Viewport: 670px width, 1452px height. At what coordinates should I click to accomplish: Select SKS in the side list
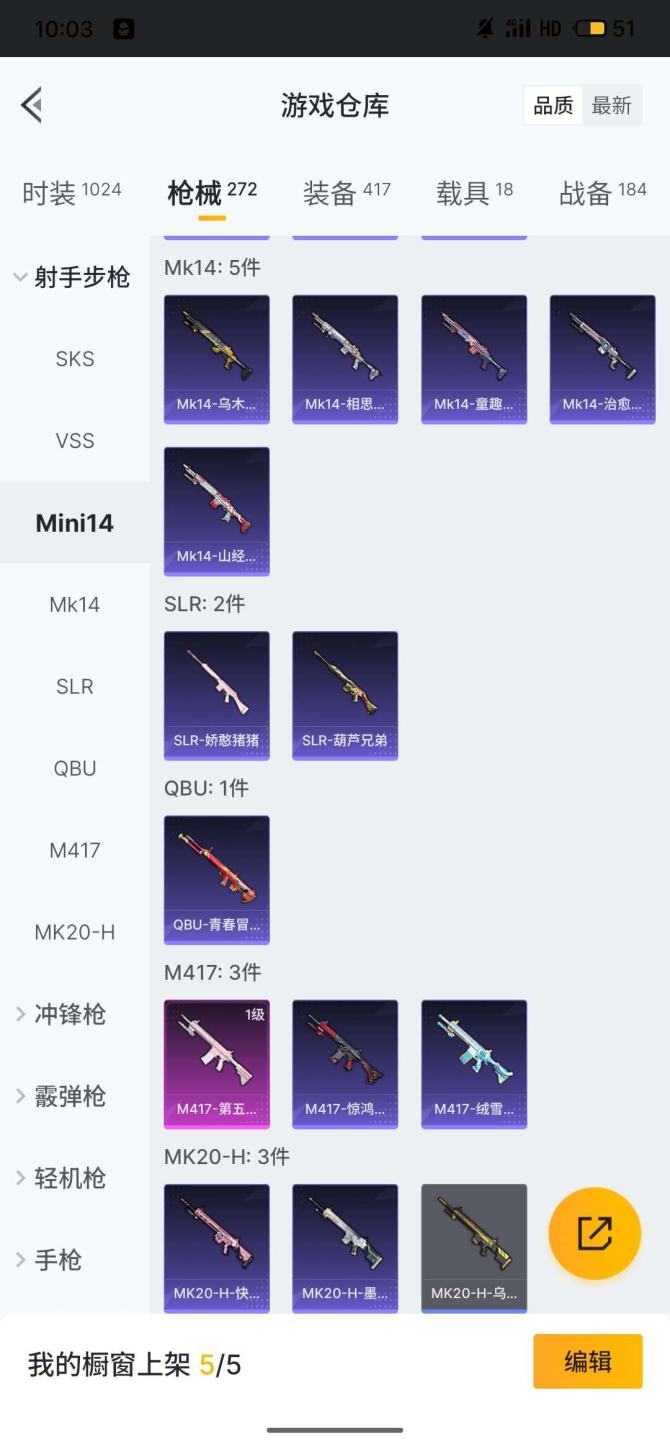click(x=75, y=359)
